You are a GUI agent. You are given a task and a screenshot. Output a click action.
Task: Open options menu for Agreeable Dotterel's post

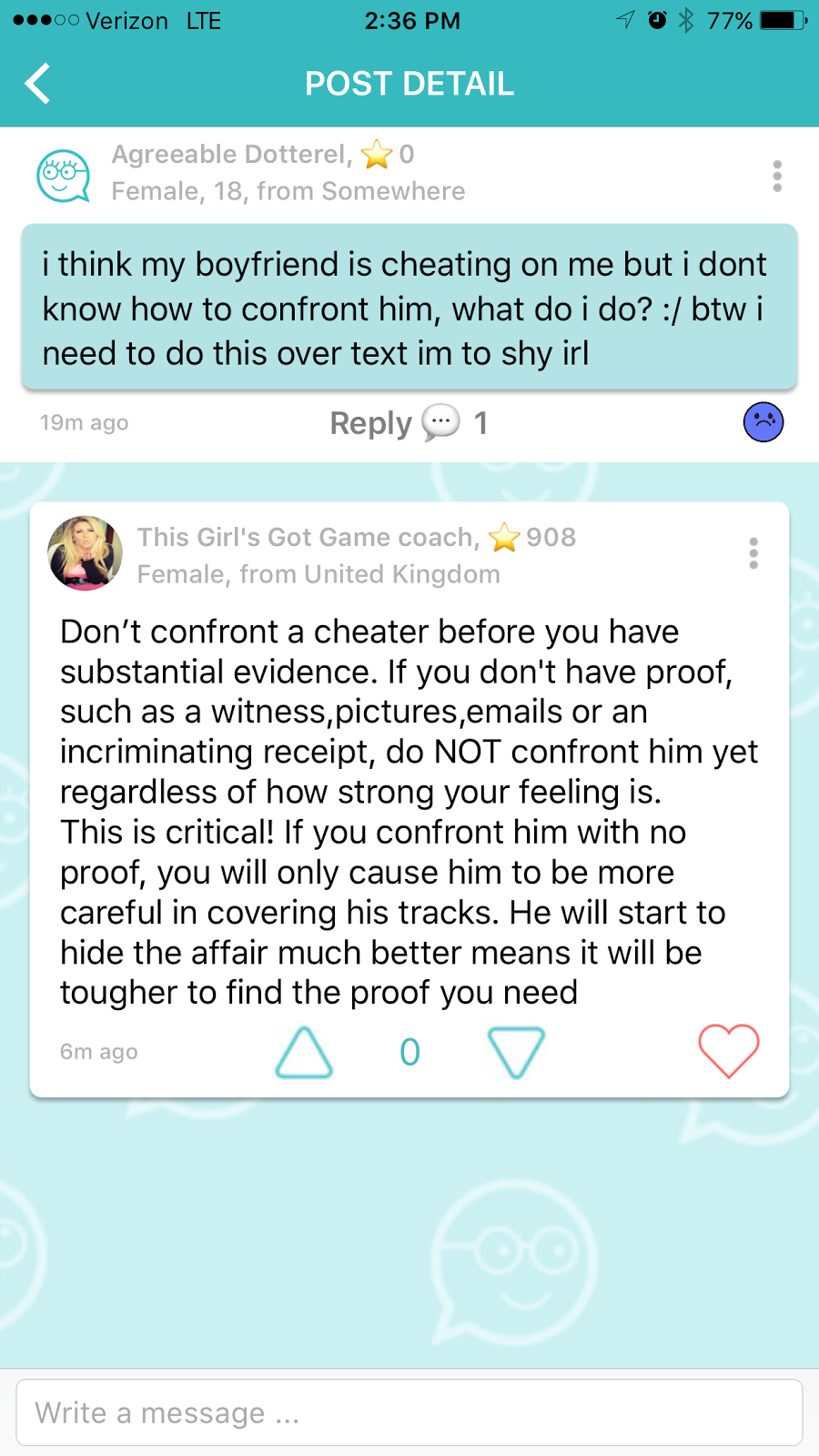coord(776,176)
